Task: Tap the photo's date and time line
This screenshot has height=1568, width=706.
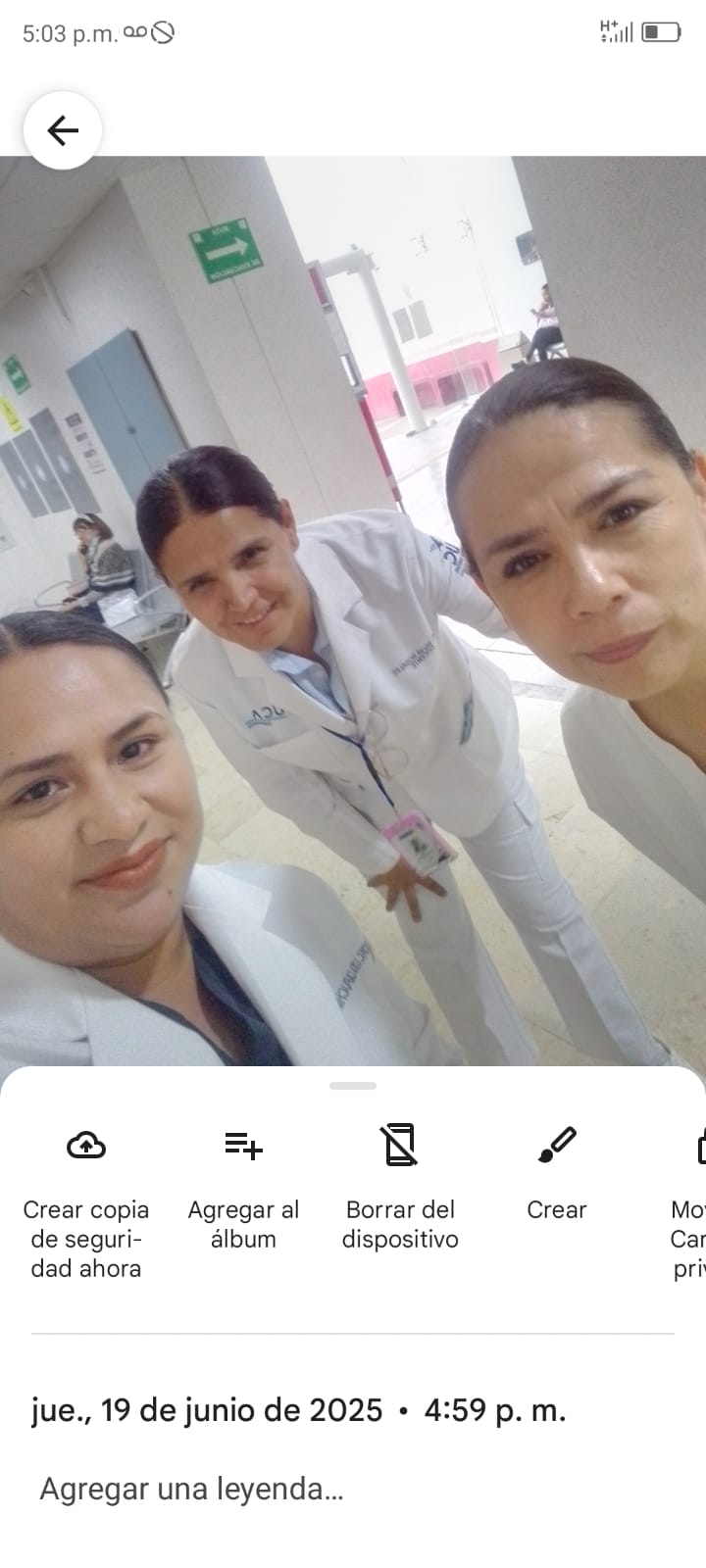Action: click(x=299, y=1410)
